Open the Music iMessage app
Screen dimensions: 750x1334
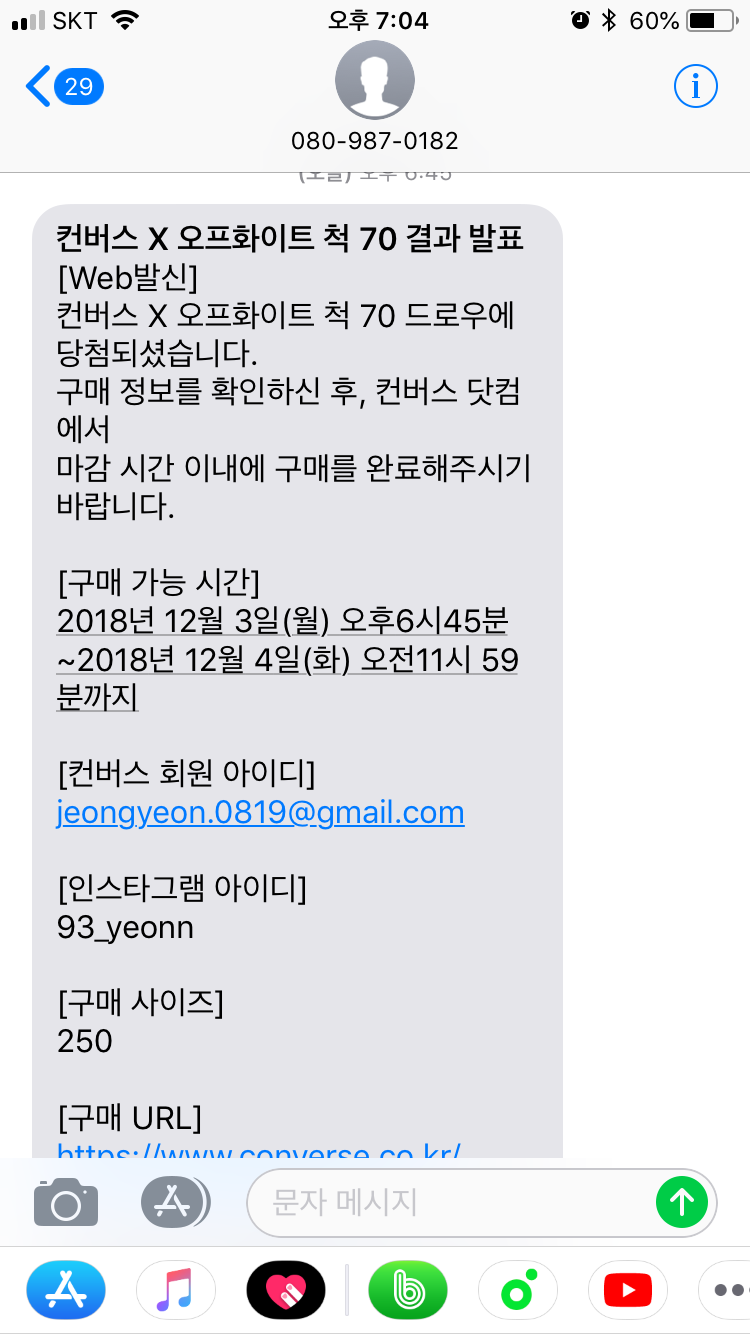(176, 1290)
